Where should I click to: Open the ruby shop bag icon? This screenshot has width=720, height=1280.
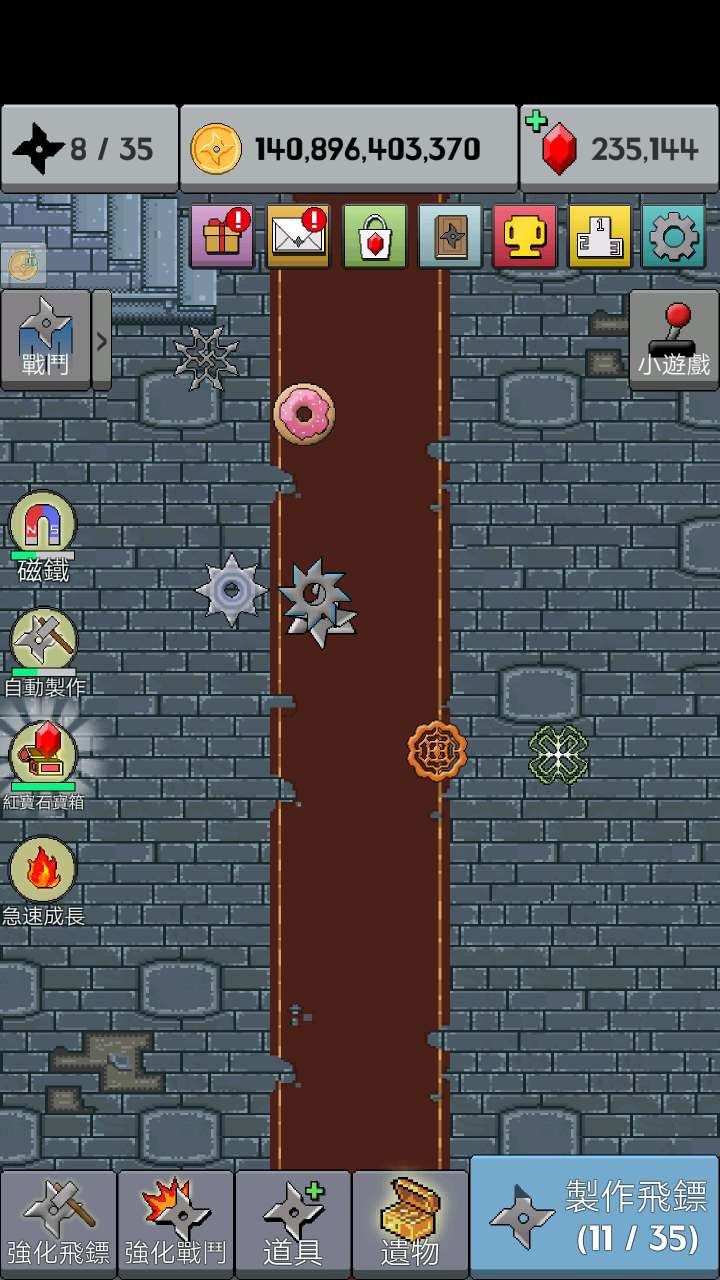[375, 237]
